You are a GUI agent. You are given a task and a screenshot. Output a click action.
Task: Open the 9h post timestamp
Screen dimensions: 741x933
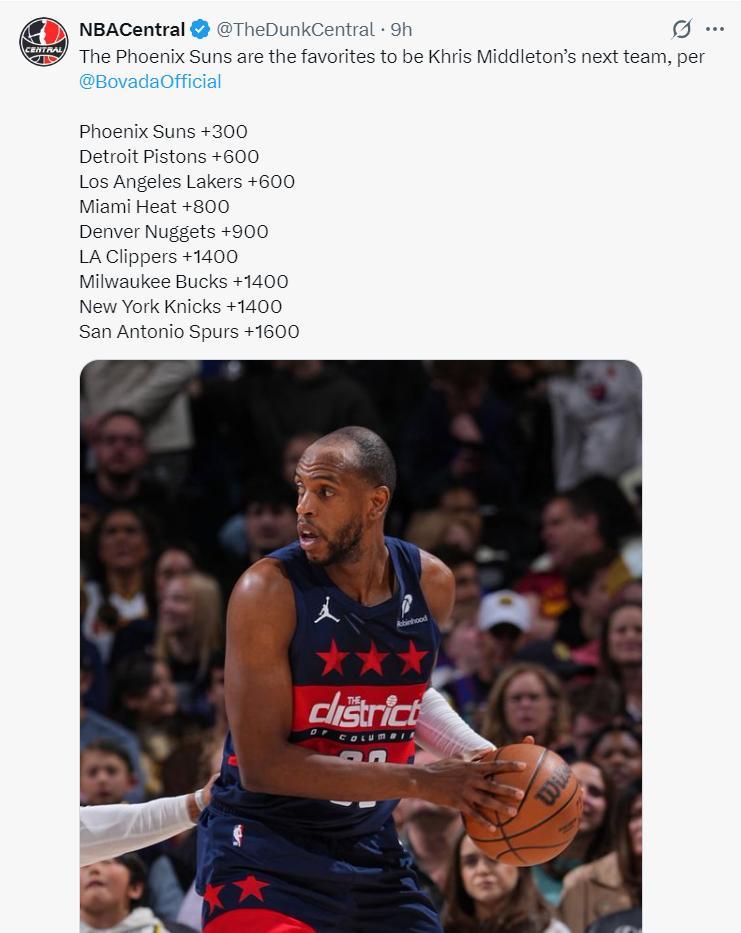click(401, 30)
